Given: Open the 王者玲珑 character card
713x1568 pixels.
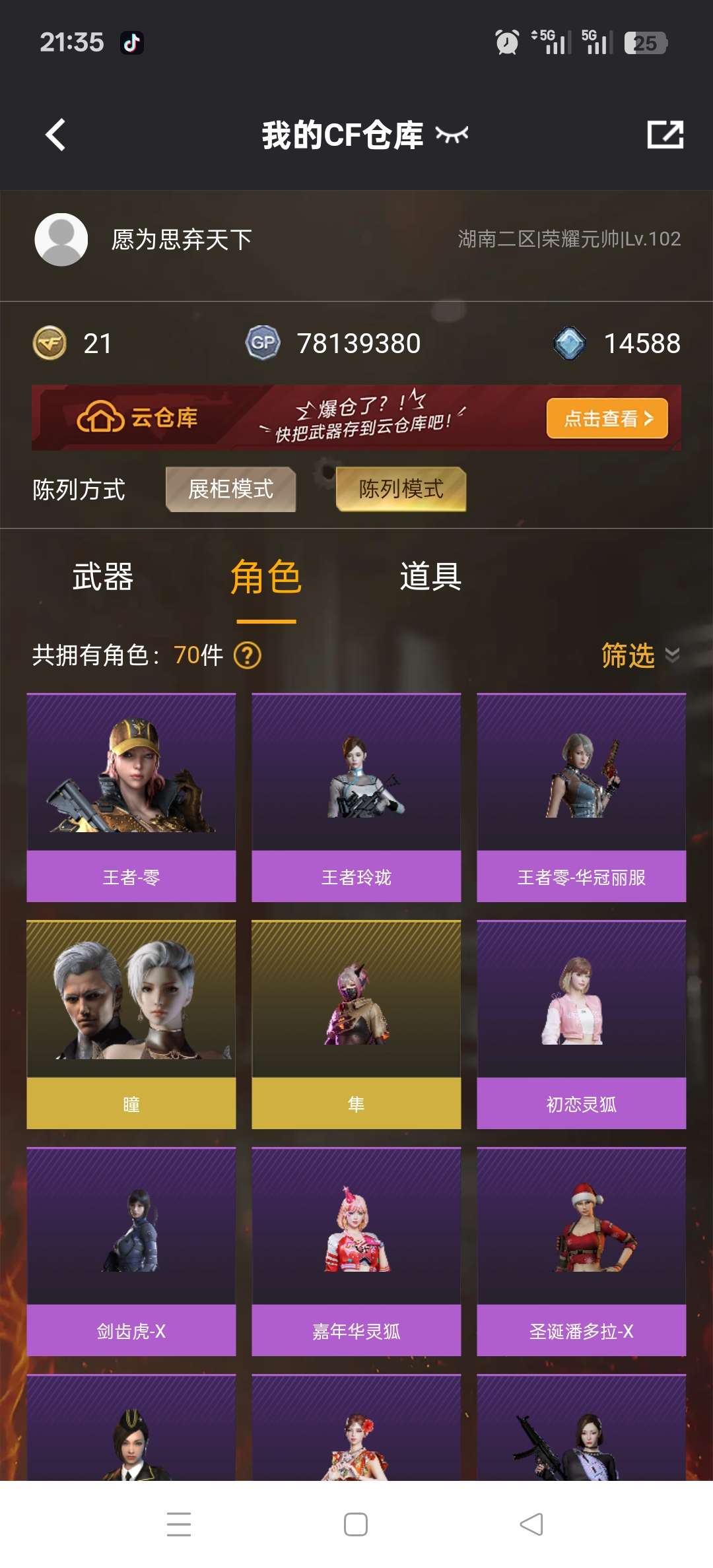Looking at the screenshot, I should click(x=356, y=797).
